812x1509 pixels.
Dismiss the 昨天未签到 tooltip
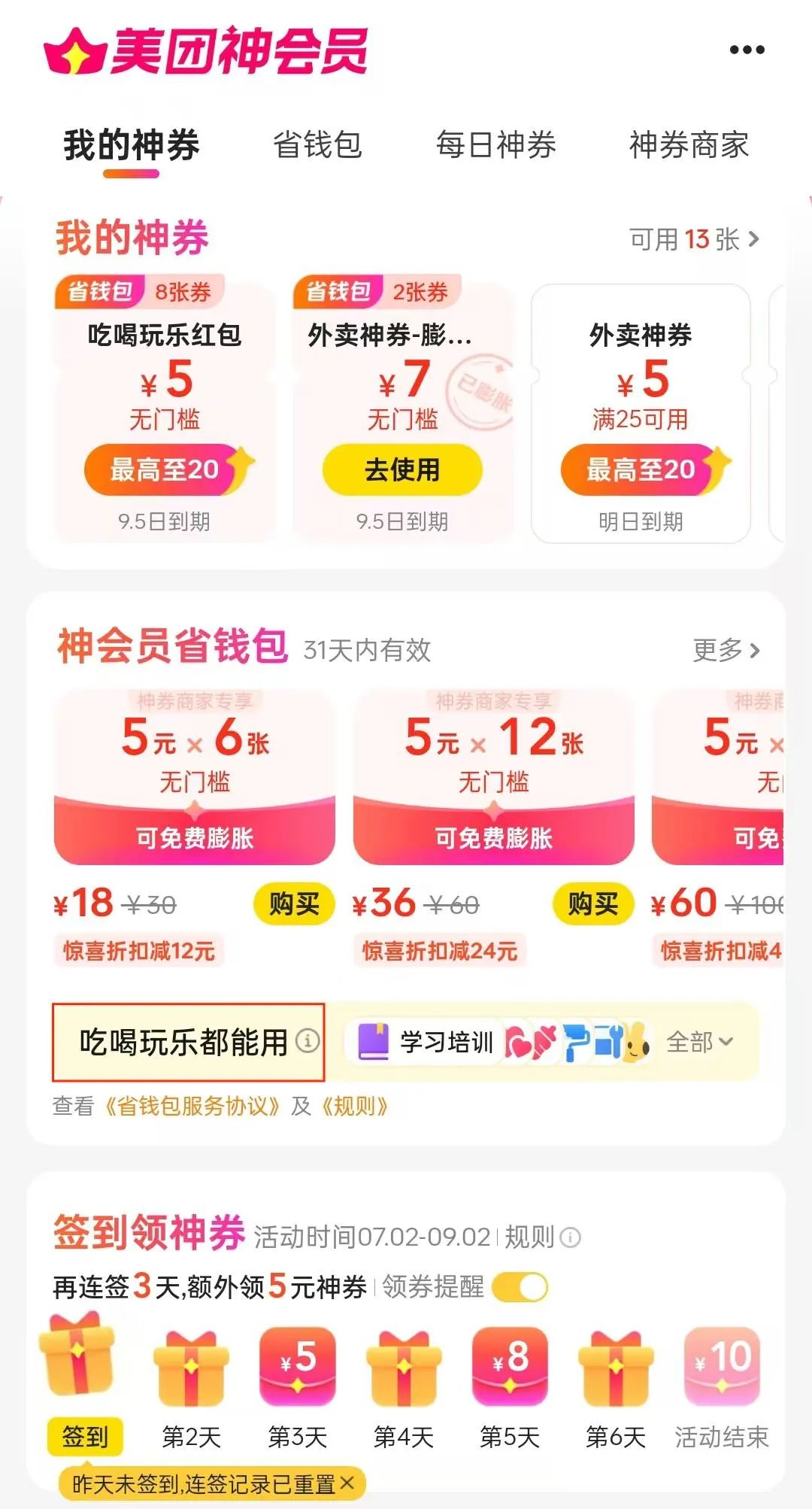click(x=347, y=1483)
